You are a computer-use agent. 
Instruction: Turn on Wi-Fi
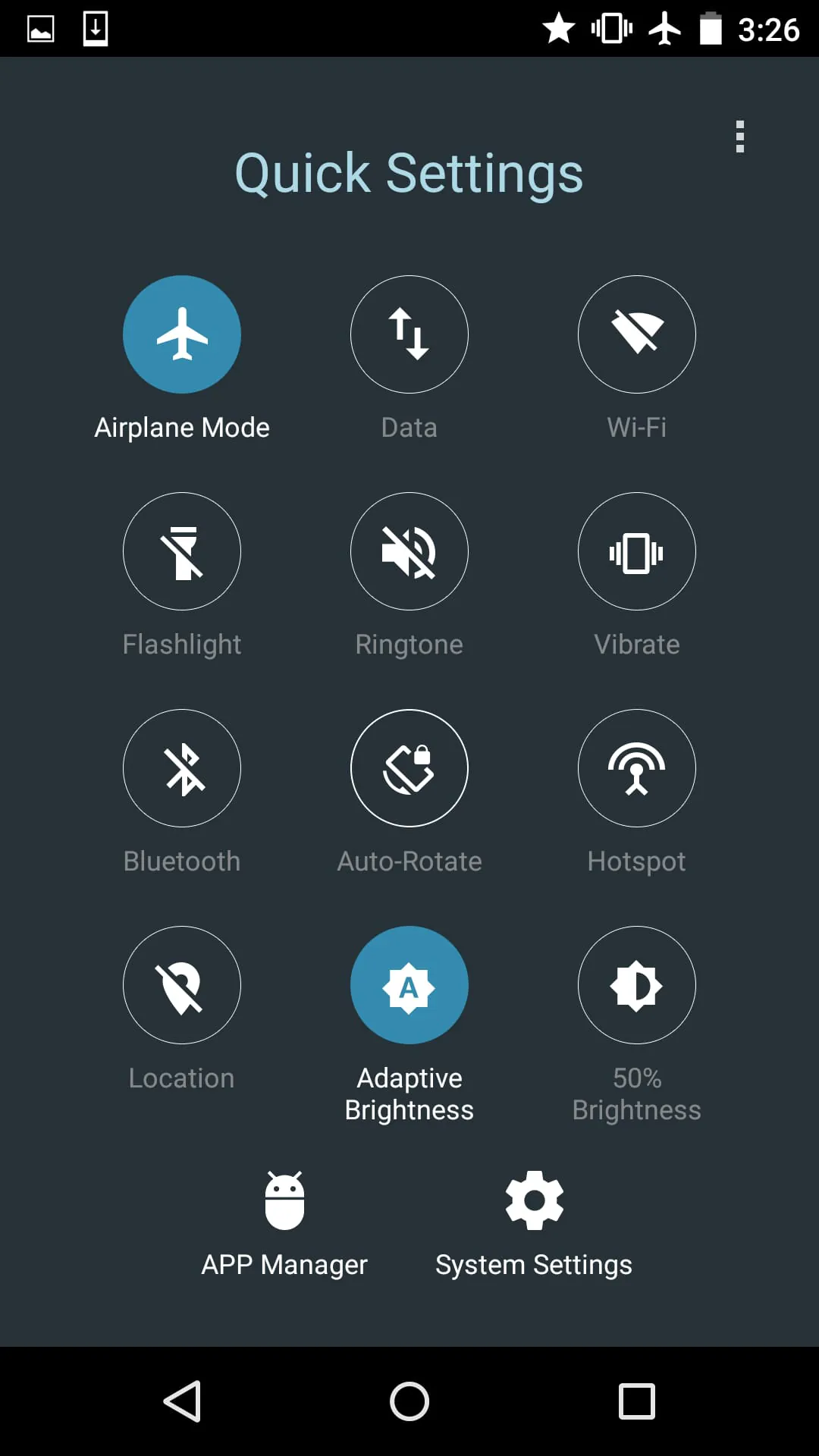(637, 334)
